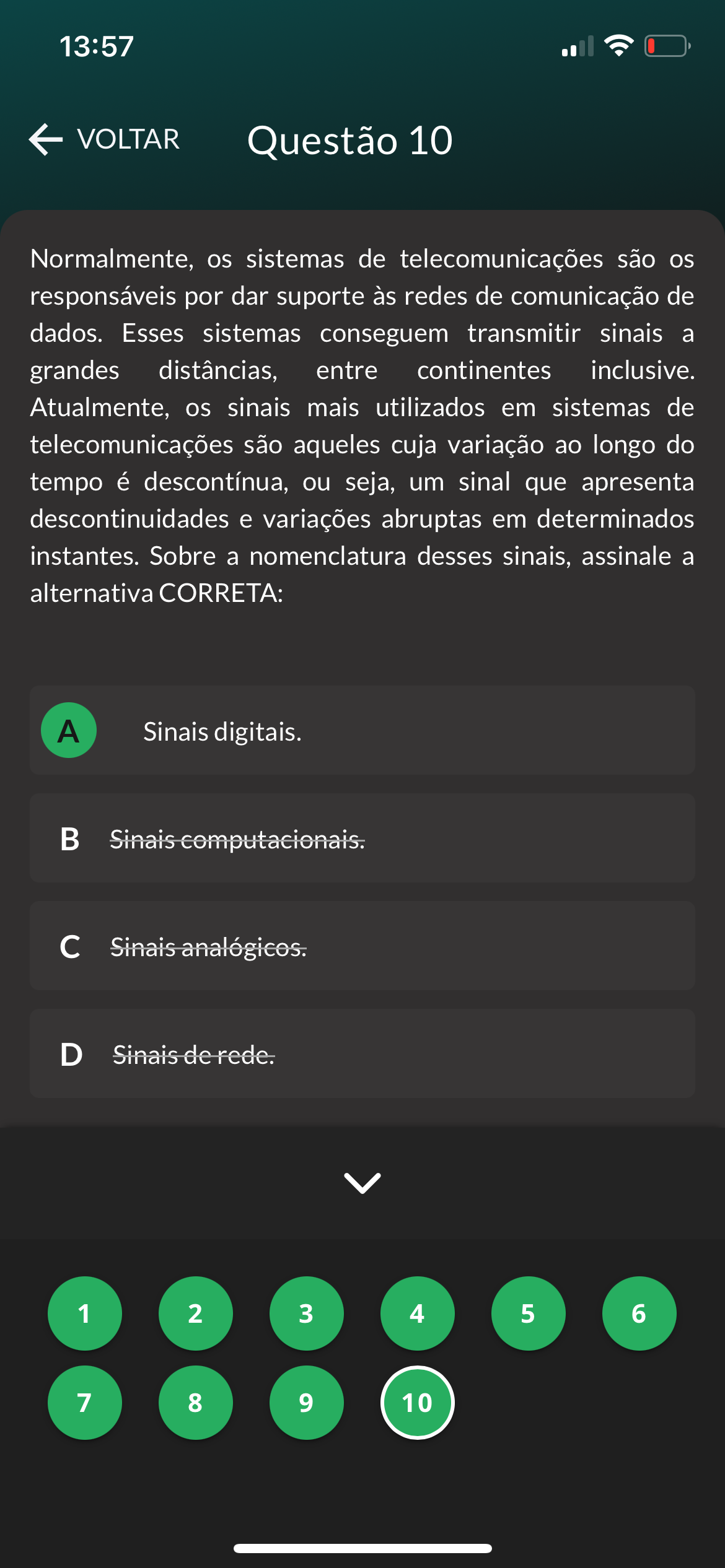This screenshot has width=725, height=1568.
Task: Choose option B, Sinais computacionais
Action: pyautogui.click(x=362, y=838)
